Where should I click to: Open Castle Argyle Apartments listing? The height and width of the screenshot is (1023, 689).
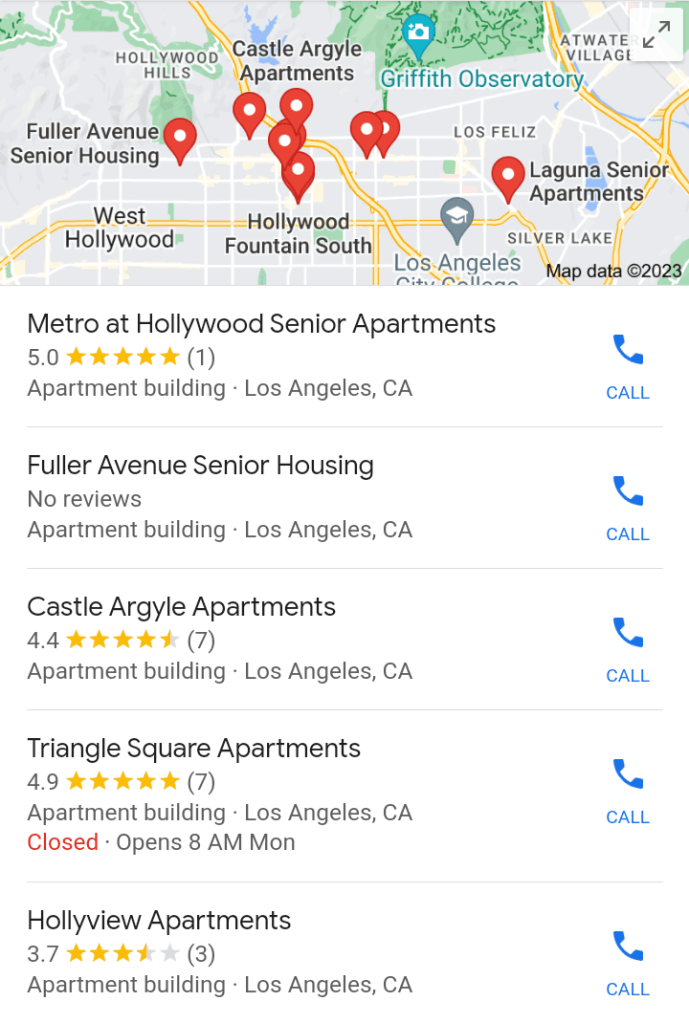[181, 607]
